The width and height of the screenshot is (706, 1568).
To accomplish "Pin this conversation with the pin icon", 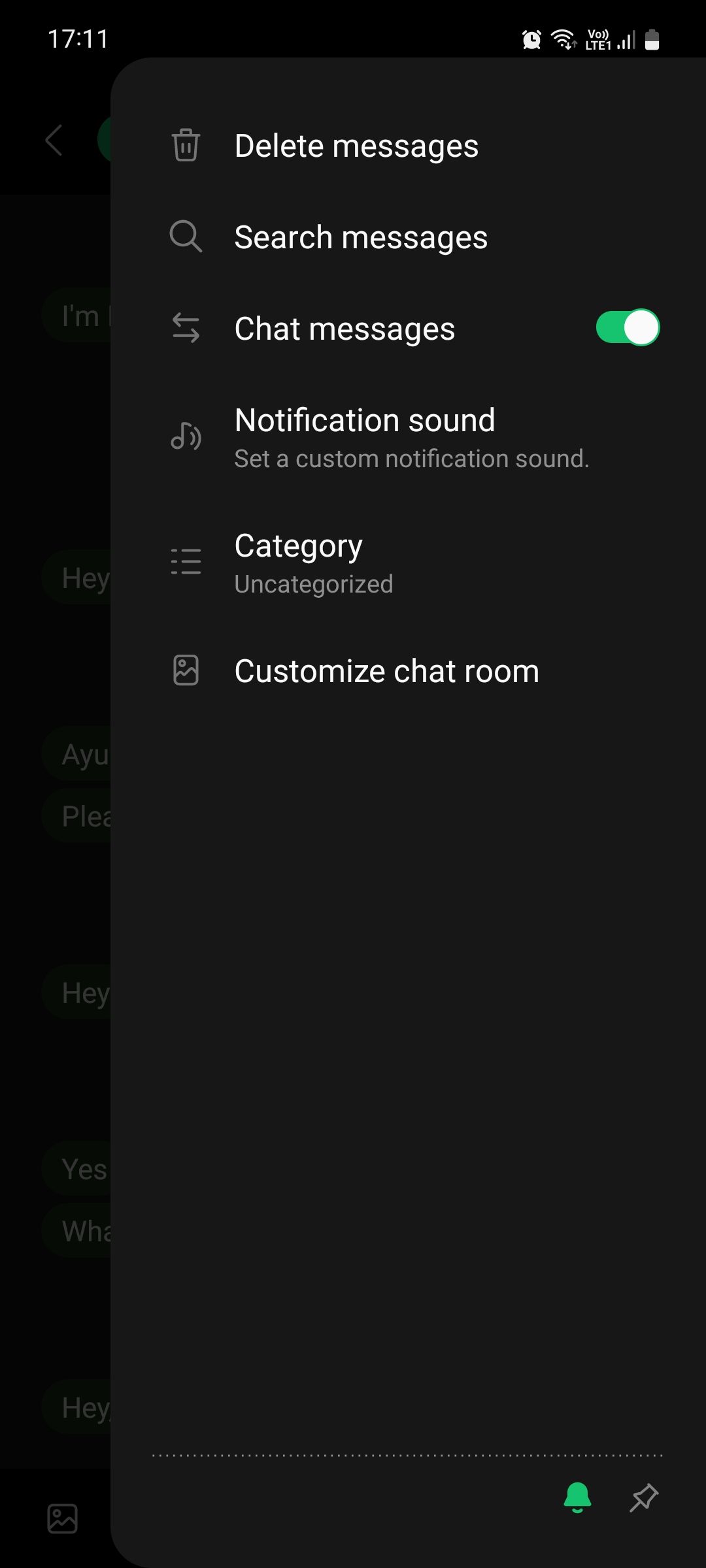I will [x=644, y=1497].
